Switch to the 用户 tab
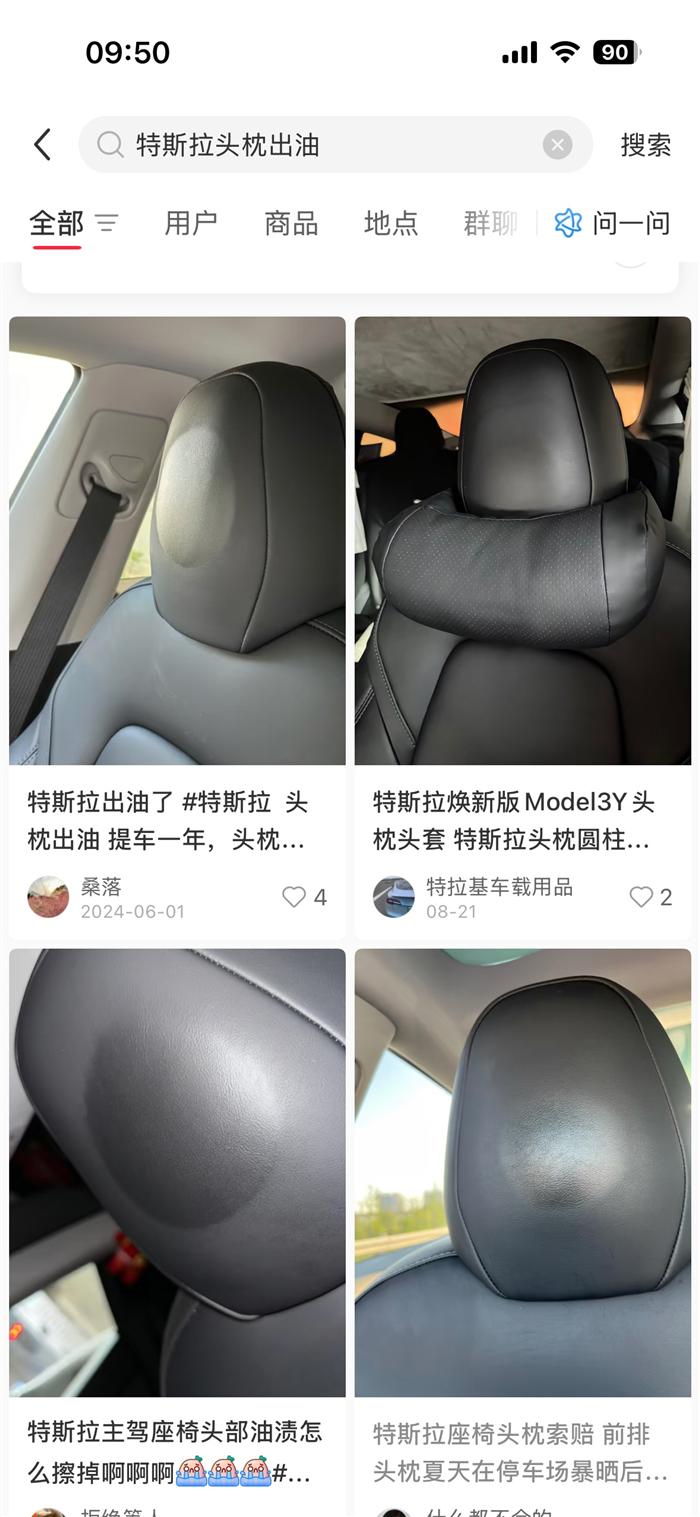Image resolution: width=700 pixels, height=1517 pixels. [190, 223]
